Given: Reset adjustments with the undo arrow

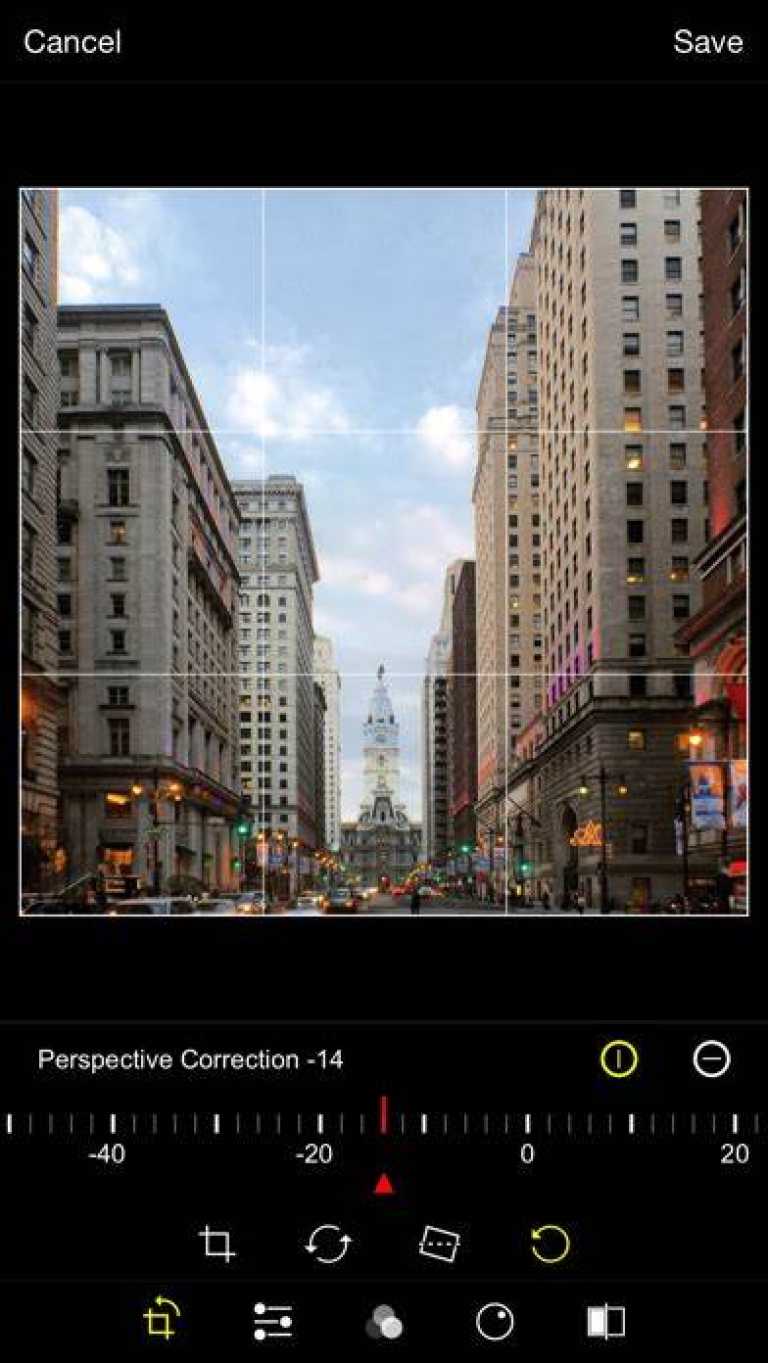Looking at the screenshot, I should [550, 1244].
